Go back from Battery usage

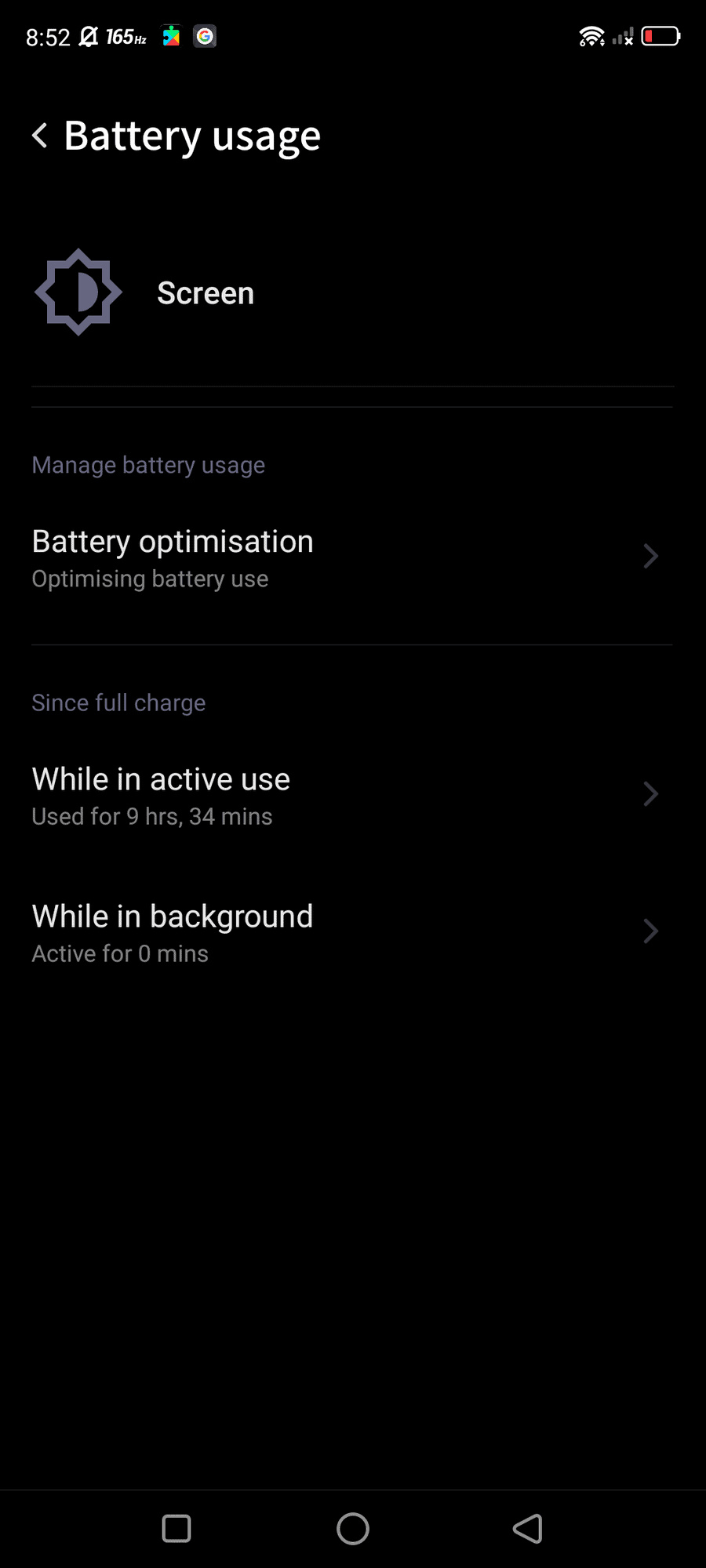coord(40,136)
